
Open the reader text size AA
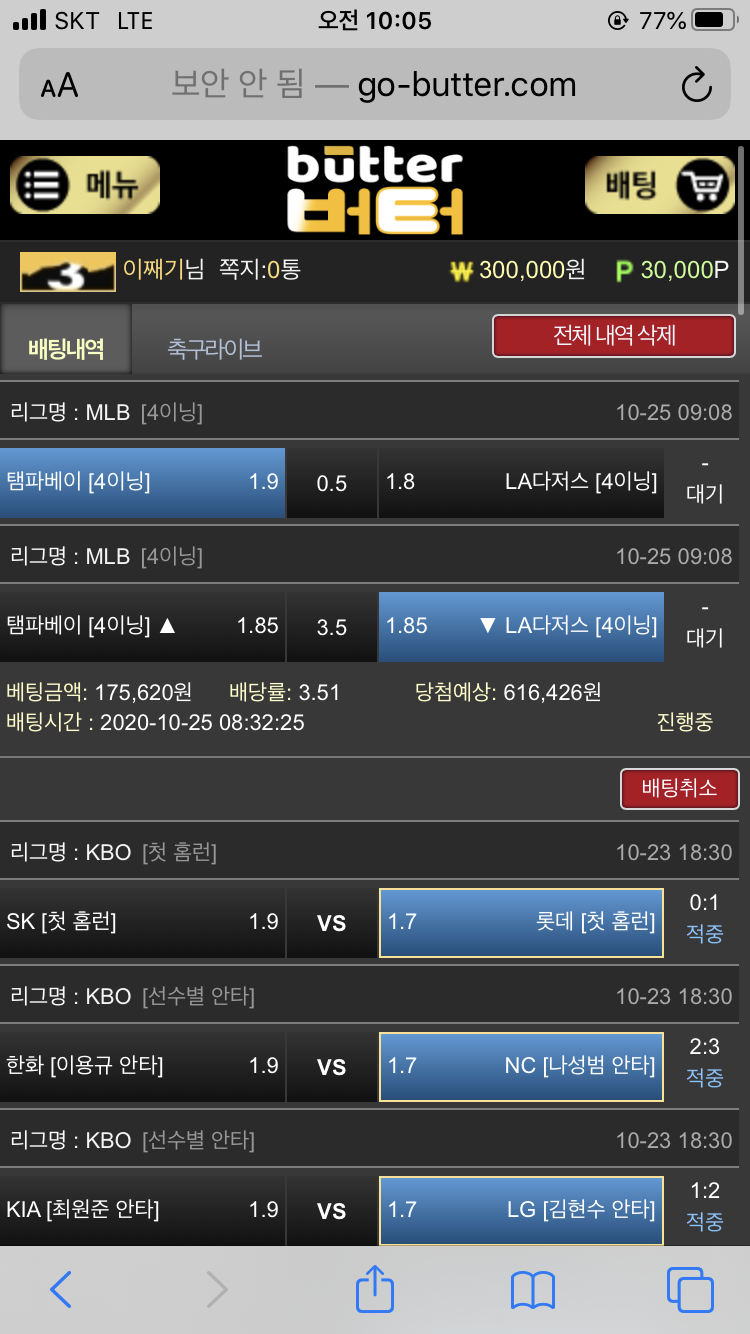pos(59,86)
